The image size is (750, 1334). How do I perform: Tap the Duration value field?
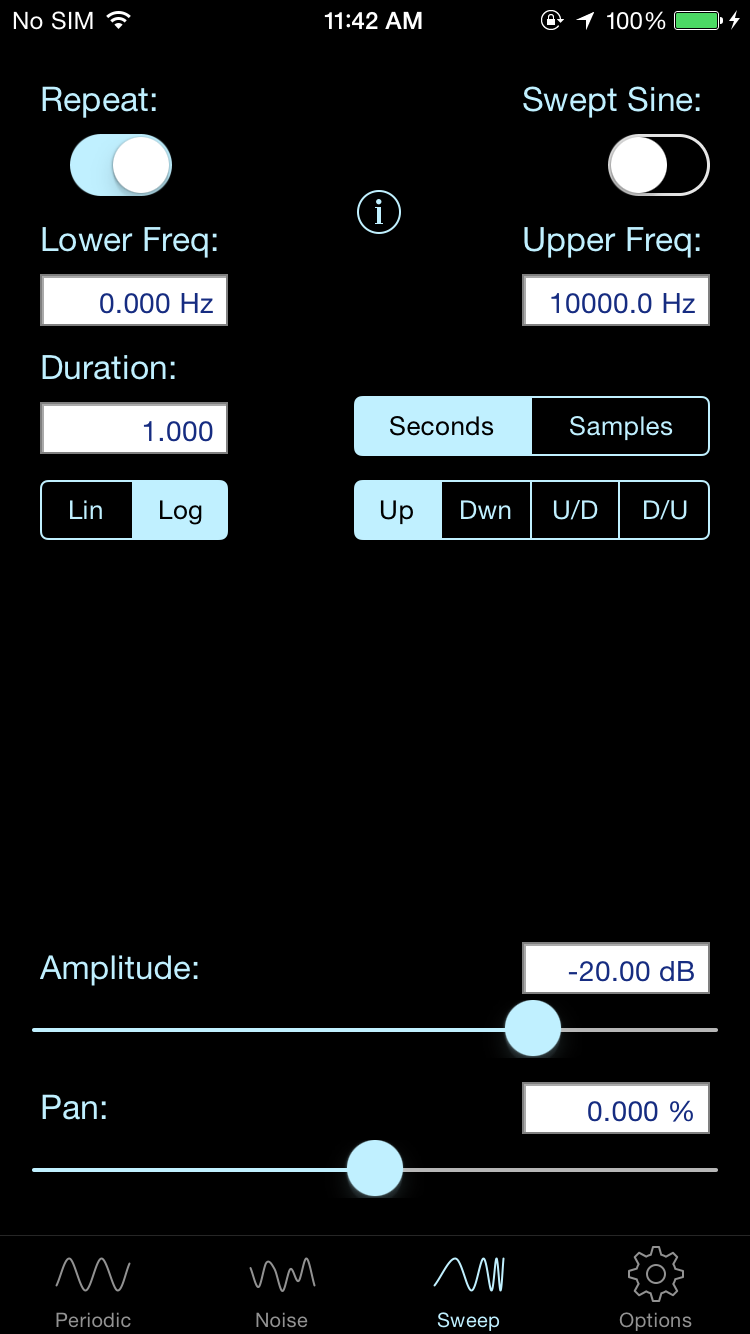(134, 428)
